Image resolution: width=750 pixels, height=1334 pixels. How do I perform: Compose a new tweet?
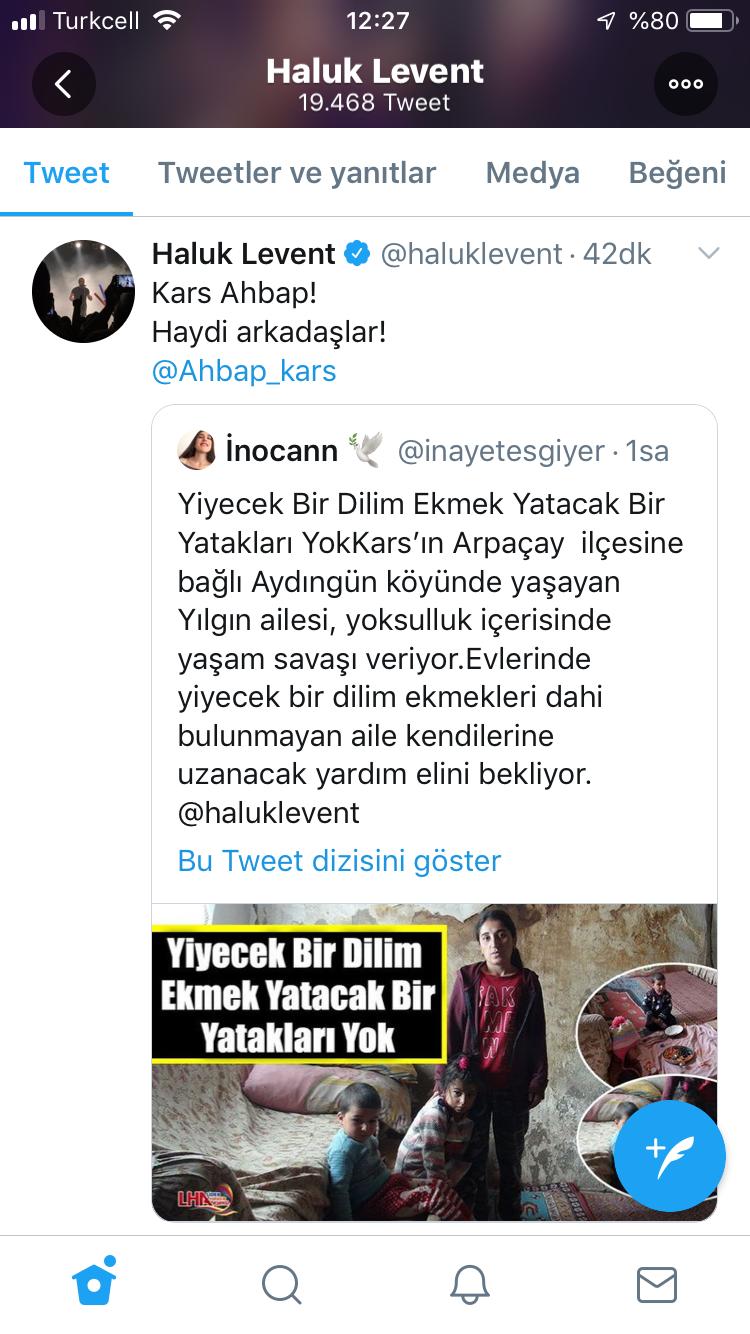point(669,1155)
